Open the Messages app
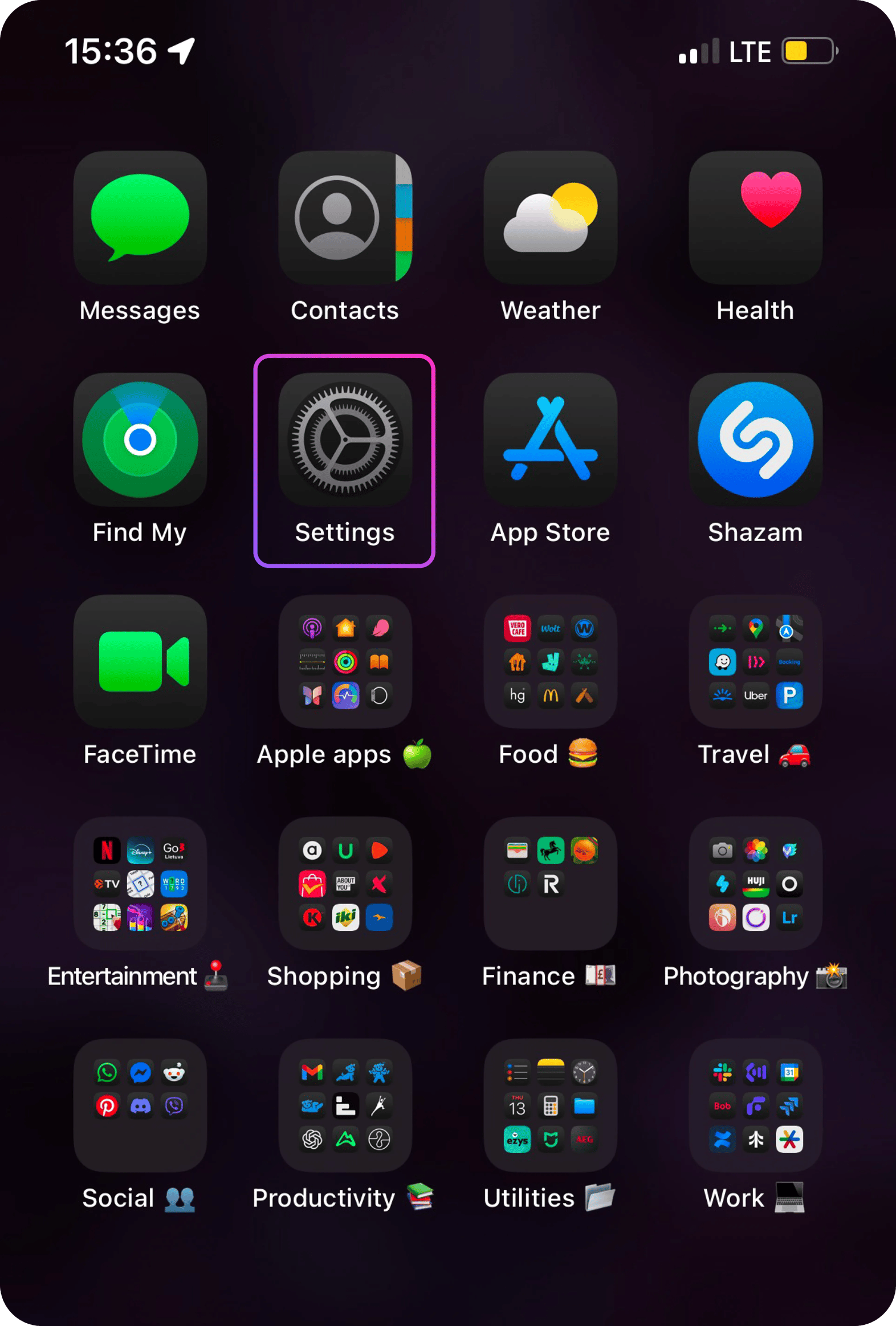 140,217
